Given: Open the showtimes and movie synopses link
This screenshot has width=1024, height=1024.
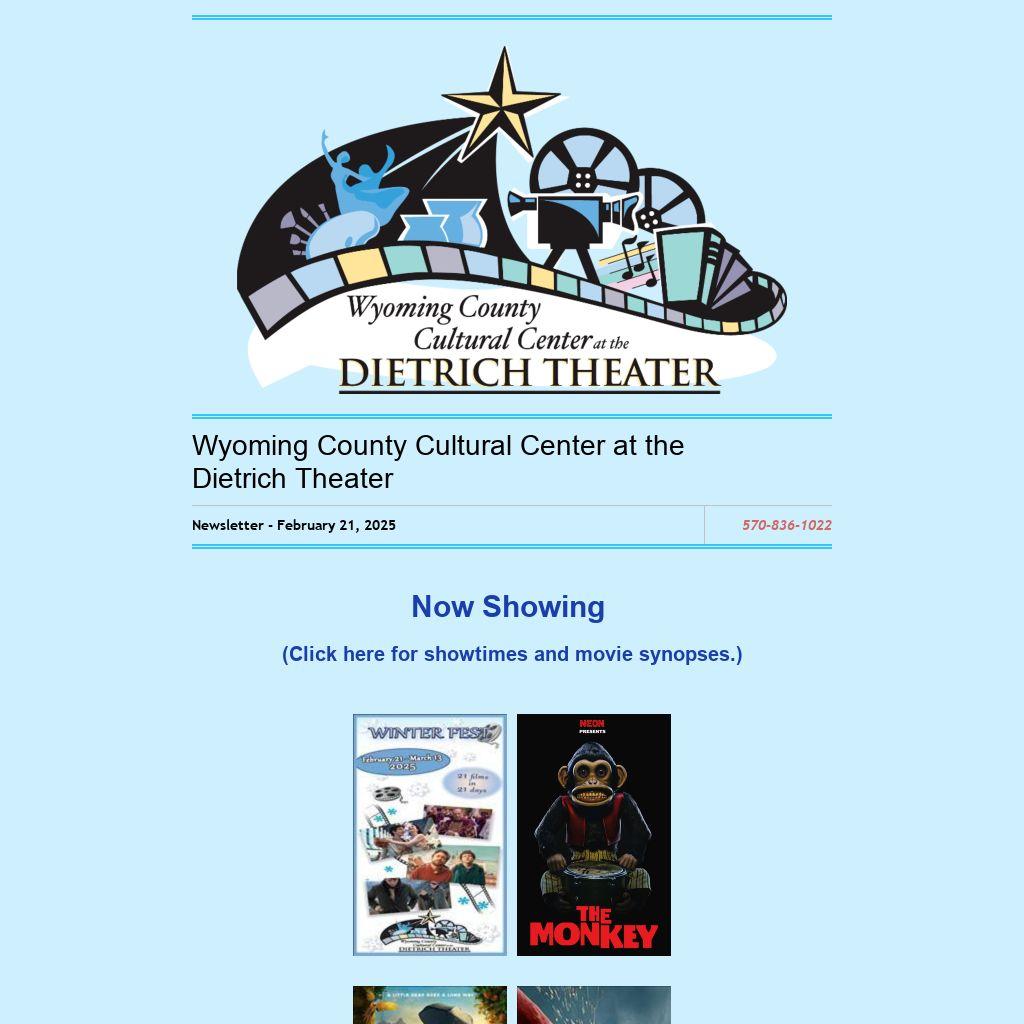Looking at the screenshot, I should 512,654.
